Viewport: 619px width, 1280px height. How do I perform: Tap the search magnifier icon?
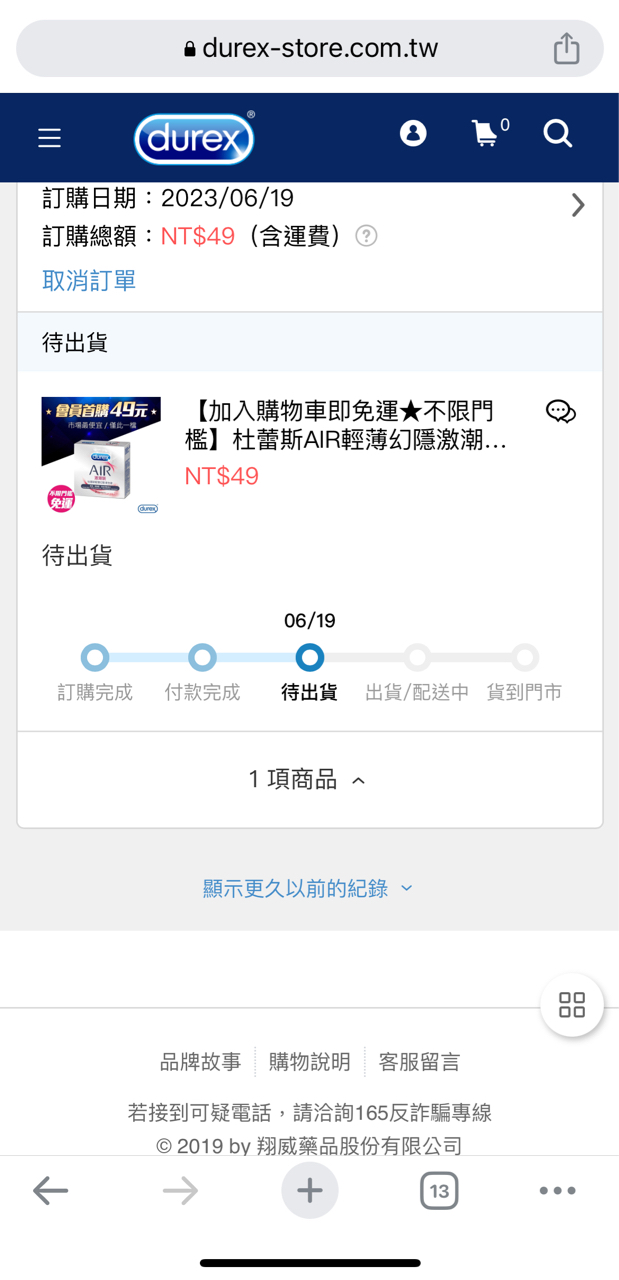tap(558, 134)
